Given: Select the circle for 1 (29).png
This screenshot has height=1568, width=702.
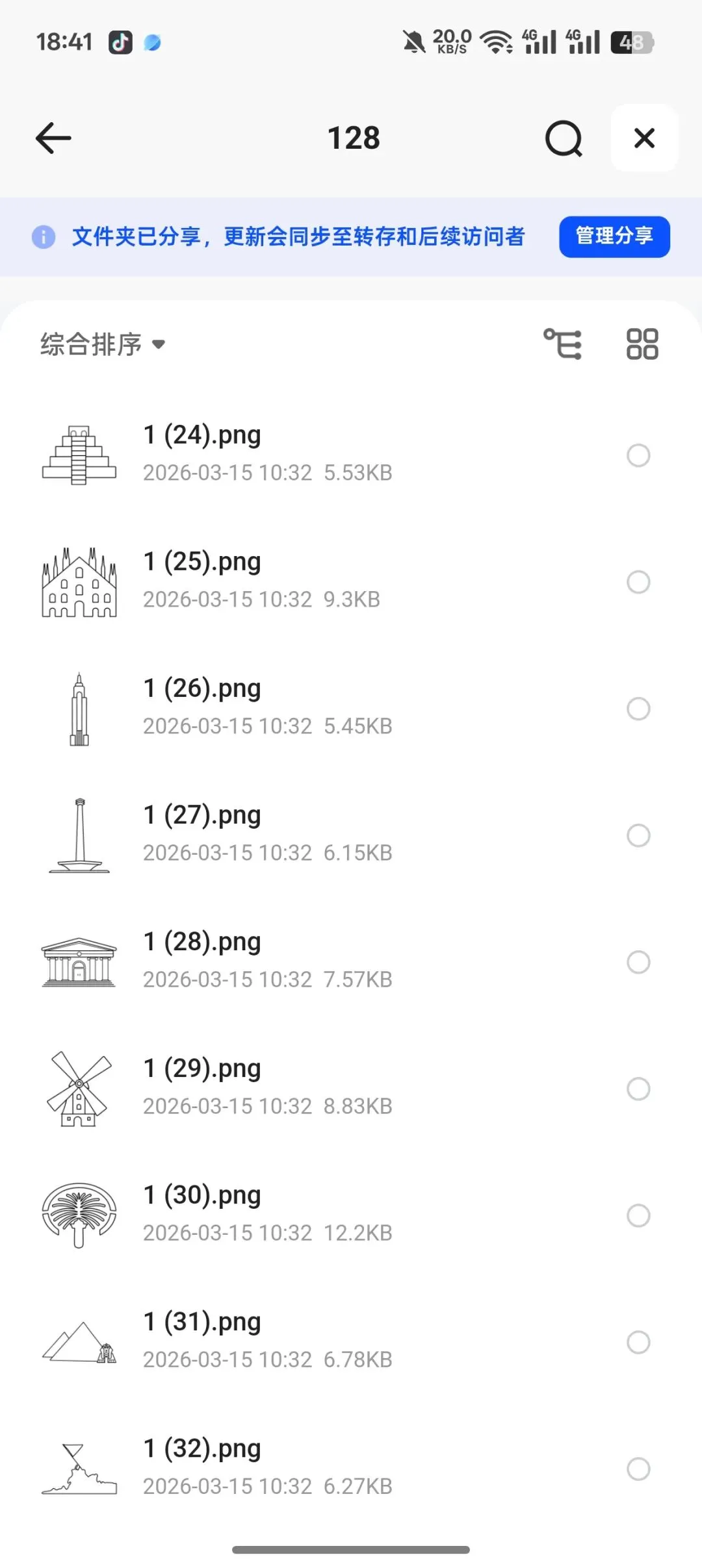Looking at the screenshot, I should pos(638,1089).
